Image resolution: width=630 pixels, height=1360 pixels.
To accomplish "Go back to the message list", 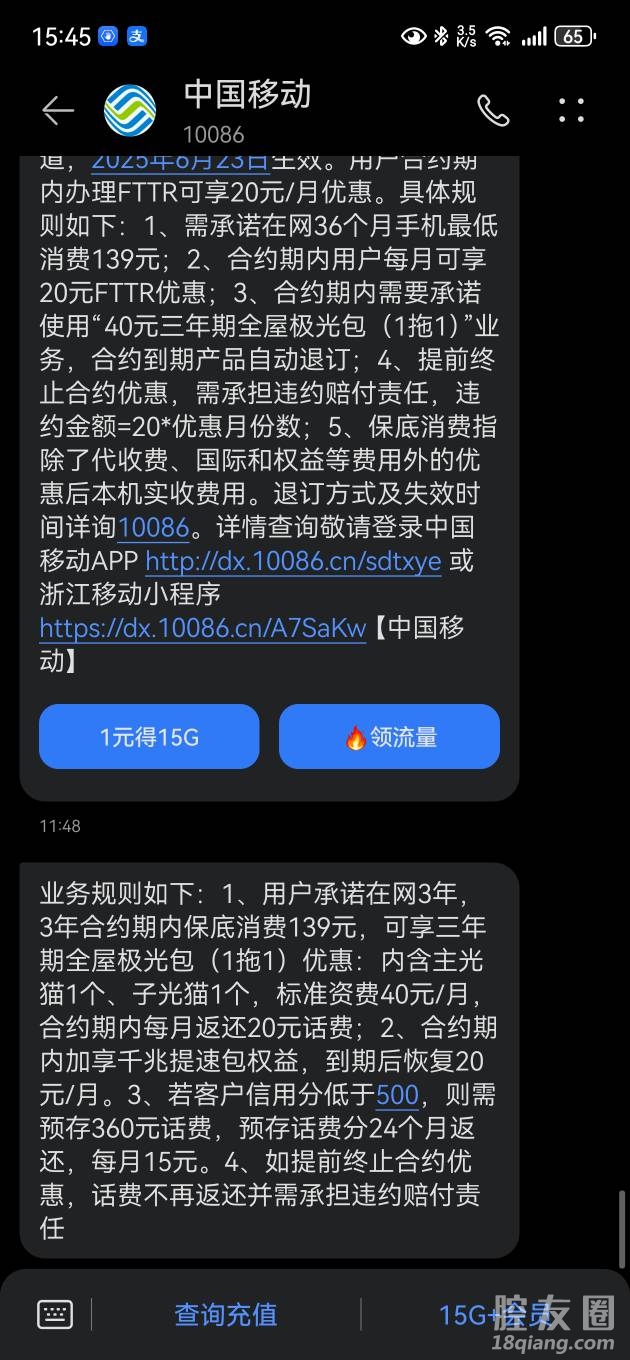I will tap(58, 111).
